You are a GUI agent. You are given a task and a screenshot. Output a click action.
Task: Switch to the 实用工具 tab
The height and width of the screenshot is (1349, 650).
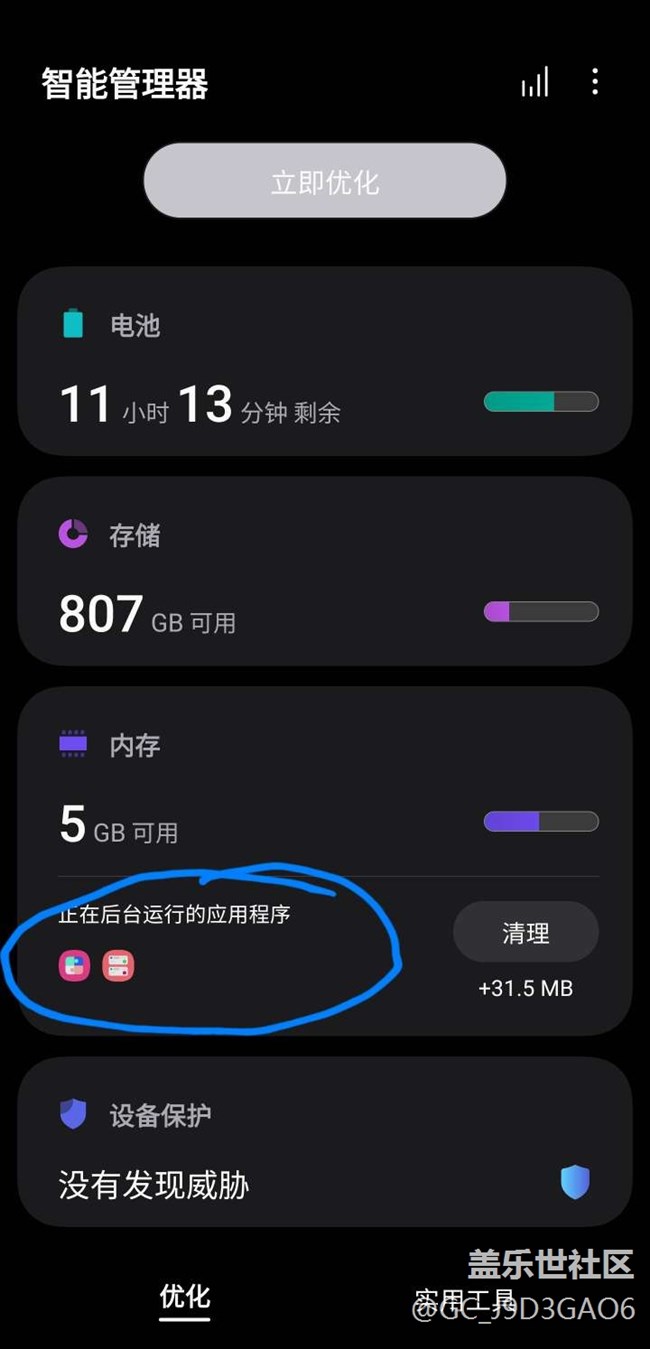(465, 1300)
